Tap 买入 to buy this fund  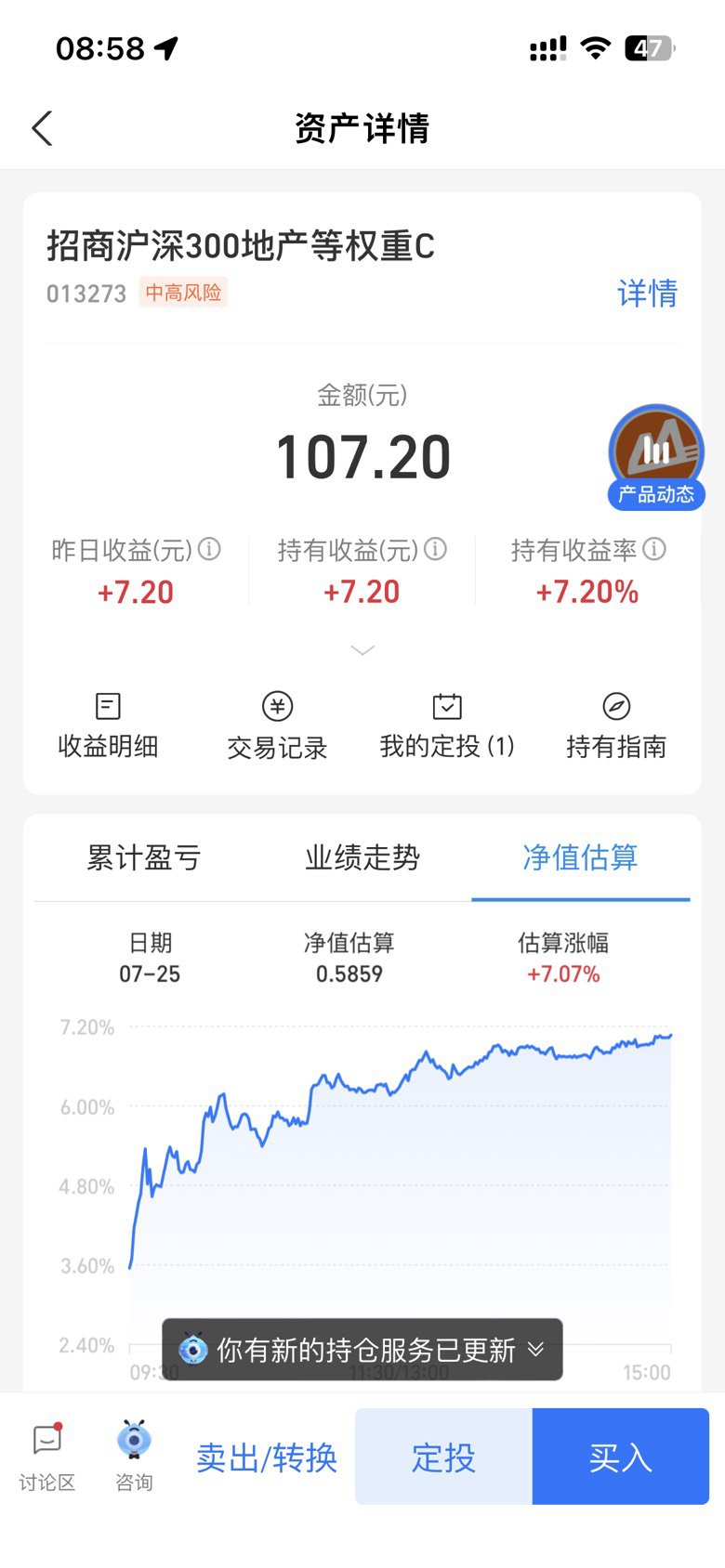[620, 1457]
